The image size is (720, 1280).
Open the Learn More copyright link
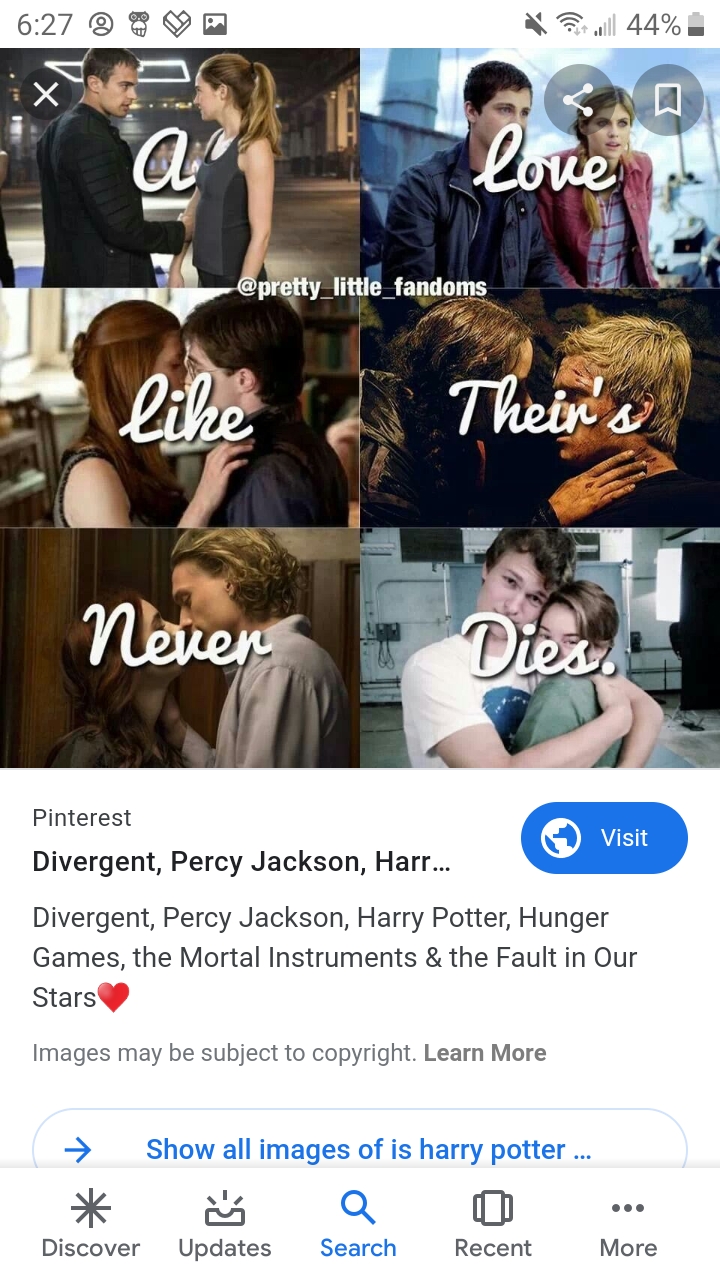click(x=485, y=1053)
